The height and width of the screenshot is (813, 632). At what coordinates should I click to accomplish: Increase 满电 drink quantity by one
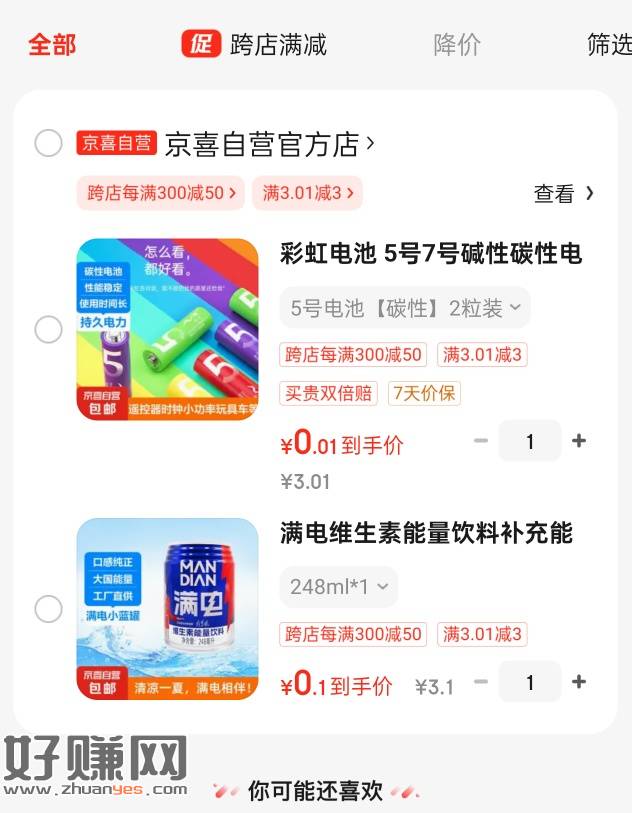pos(579,682)
